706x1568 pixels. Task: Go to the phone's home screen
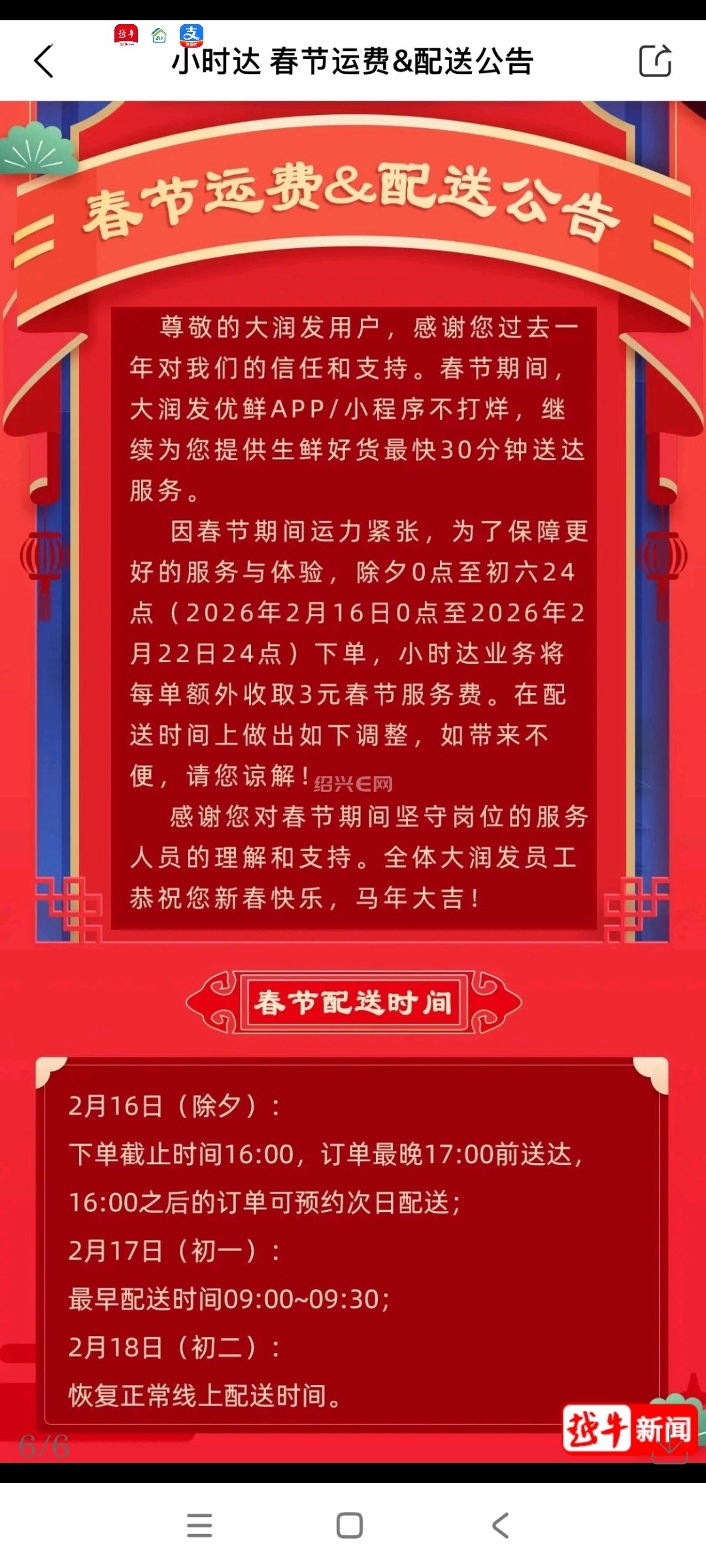coord(350,1526)
